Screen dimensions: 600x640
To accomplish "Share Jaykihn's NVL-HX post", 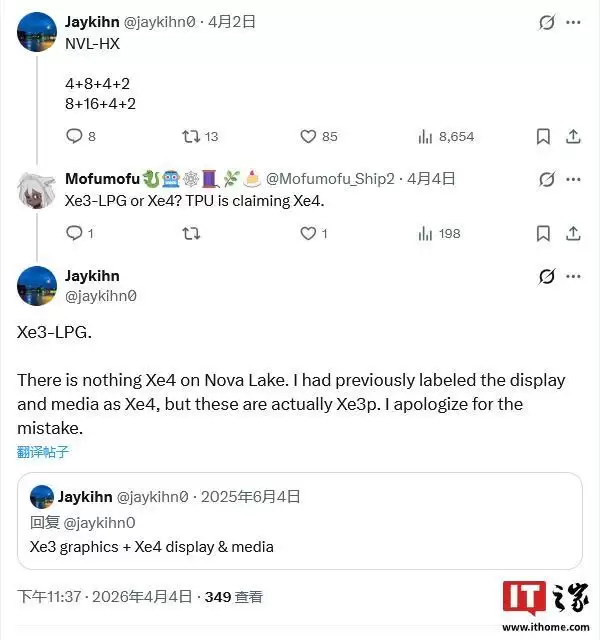I will pyautogui.click(x=573, y=137).
